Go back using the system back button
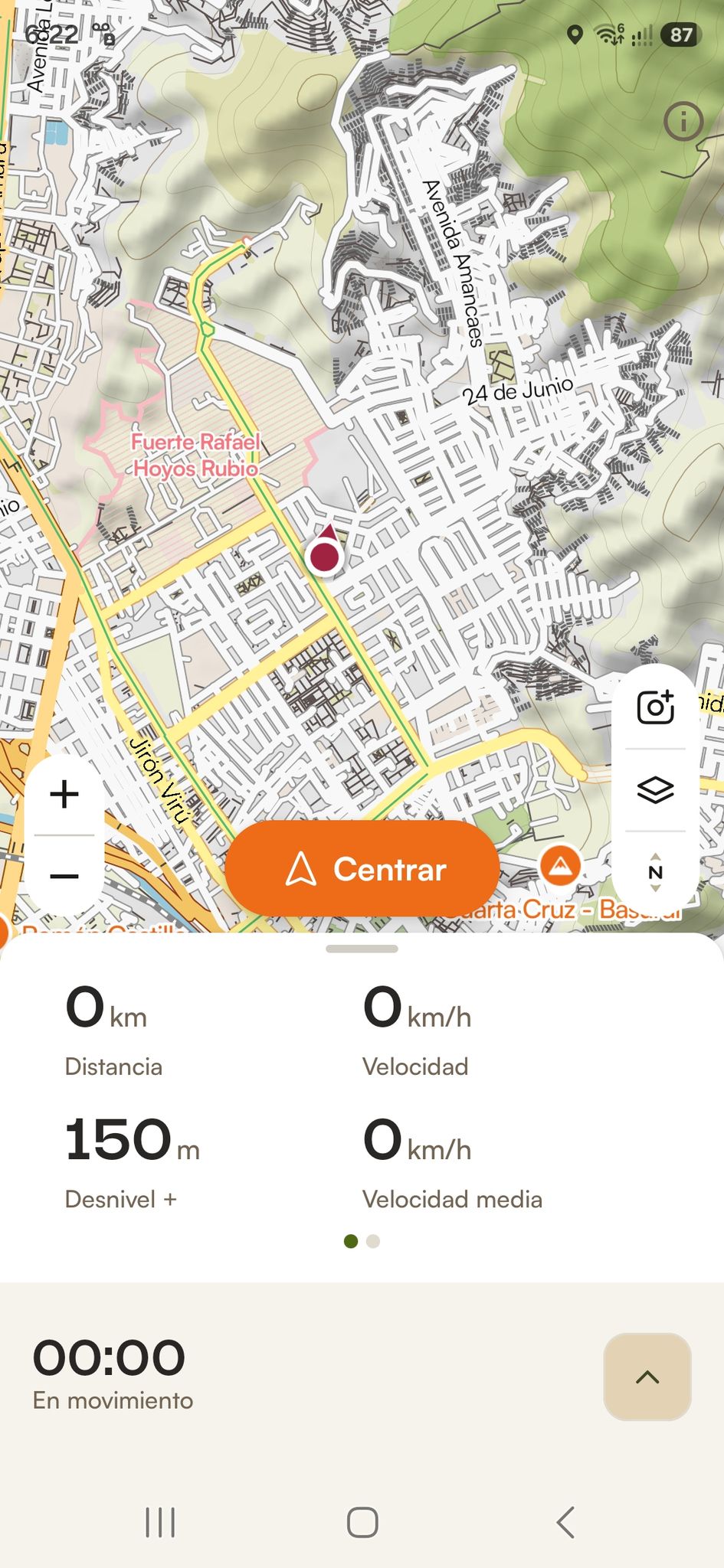This screenshot has width=724, height=1568. 565,1522
